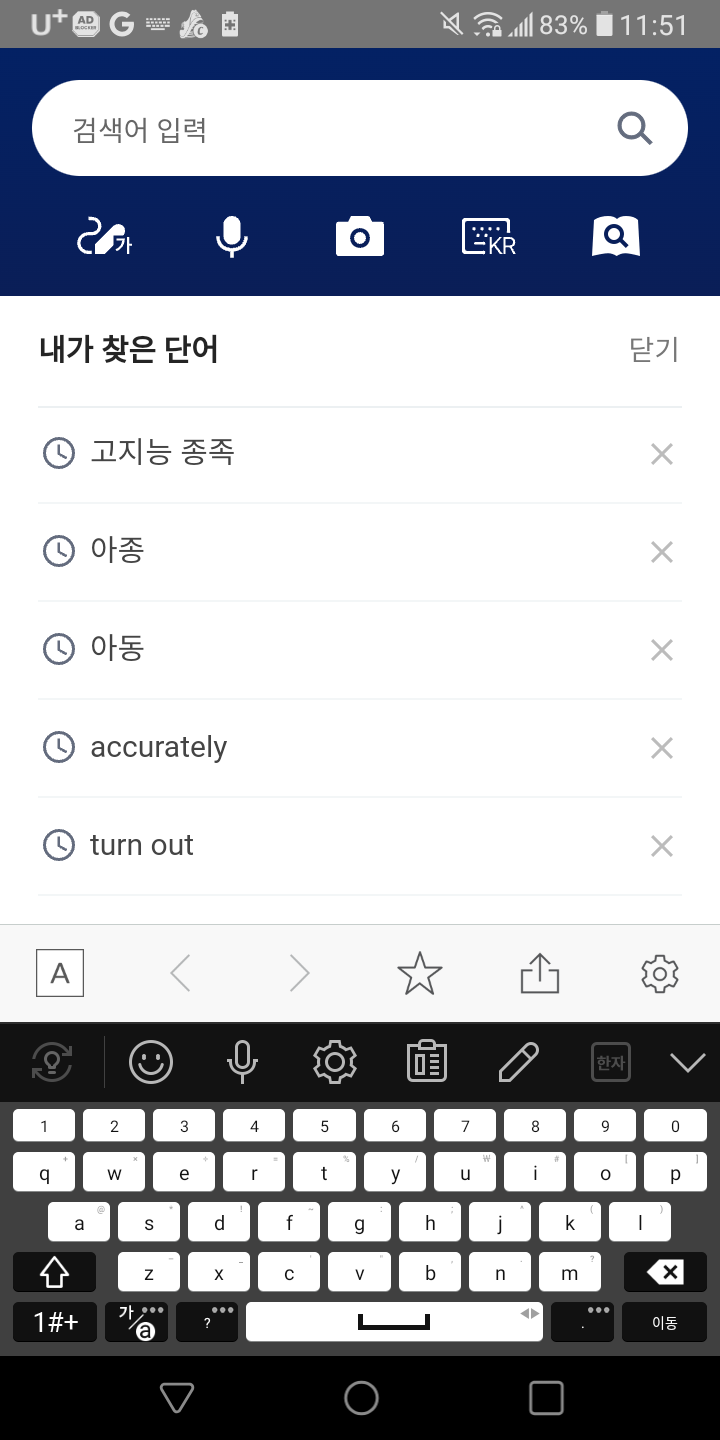Bookmark with the star icon

point(419,973)
